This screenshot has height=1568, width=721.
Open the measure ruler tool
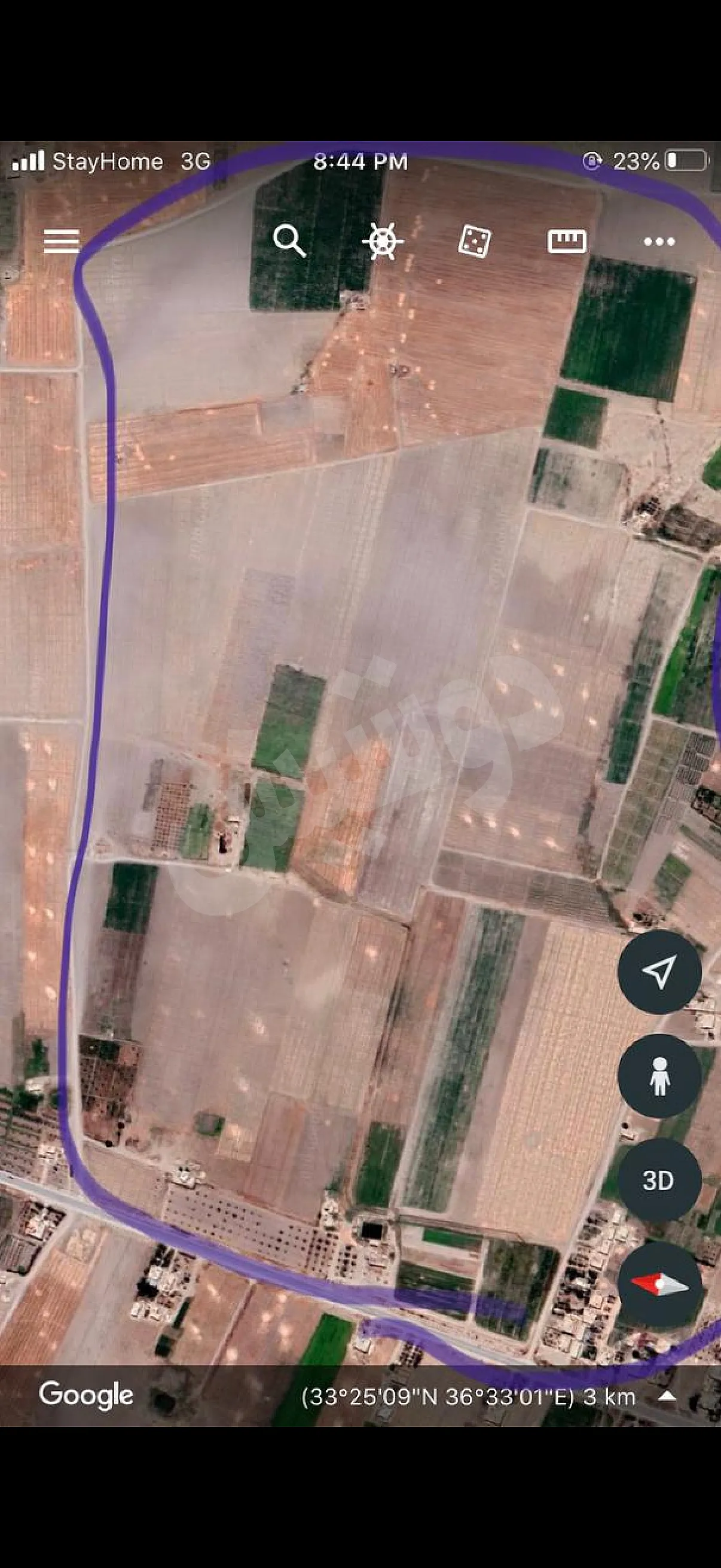(566, 241)
